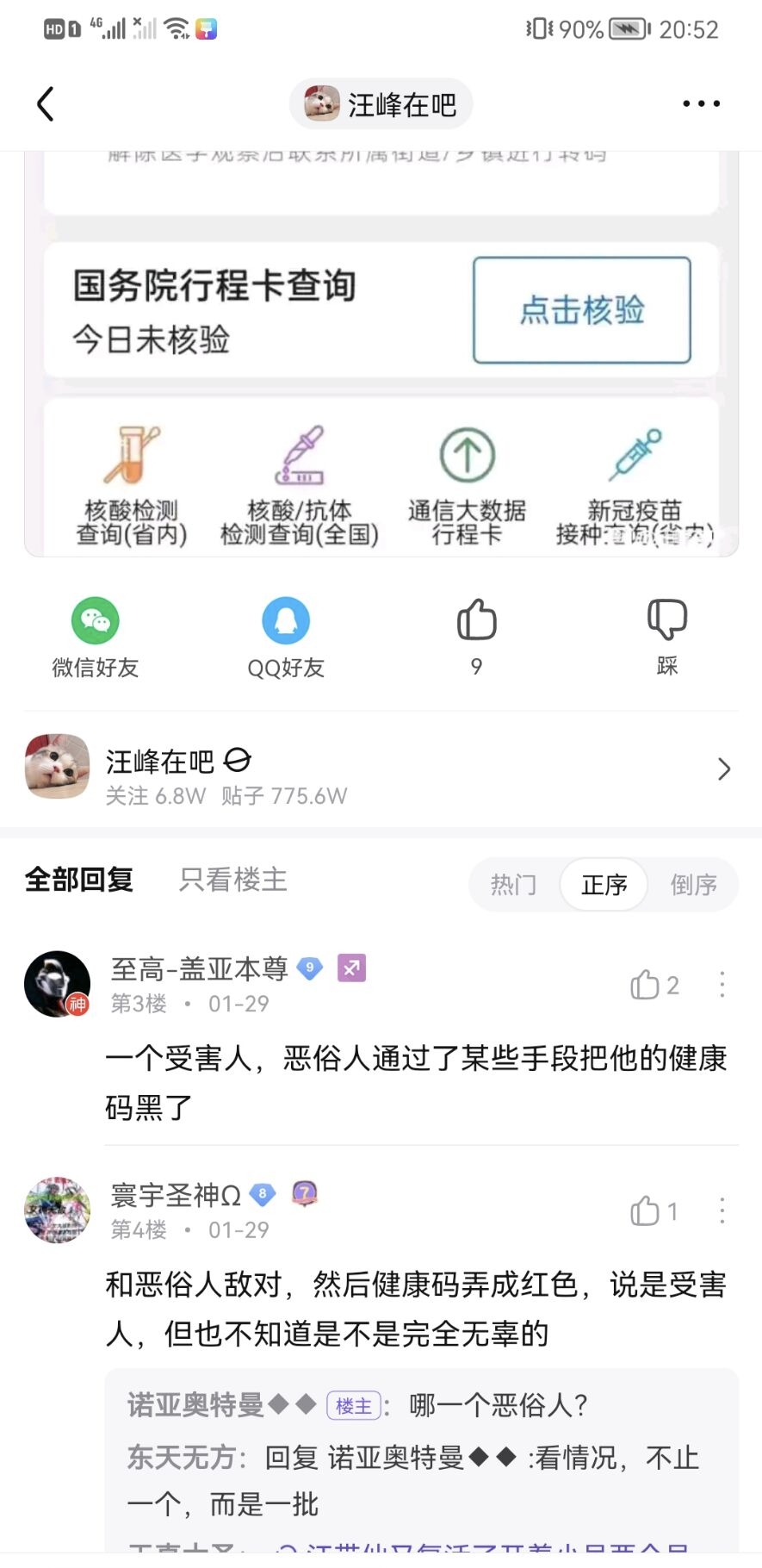Share the post to QQ好友
The width and height of the screenshot is (762, 1568).
286,637
